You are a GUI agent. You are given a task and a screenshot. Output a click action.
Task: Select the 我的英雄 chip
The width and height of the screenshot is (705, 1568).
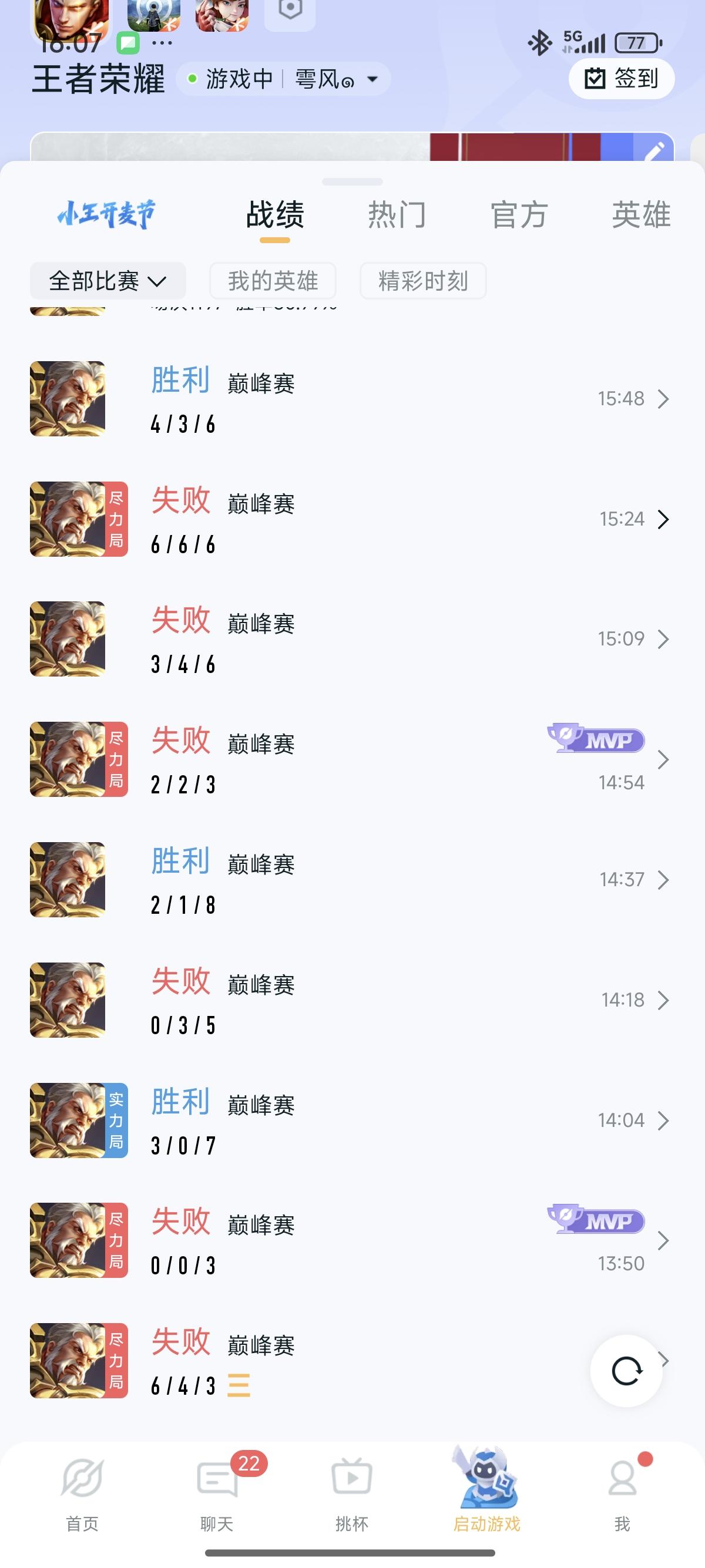click(273, 281)
